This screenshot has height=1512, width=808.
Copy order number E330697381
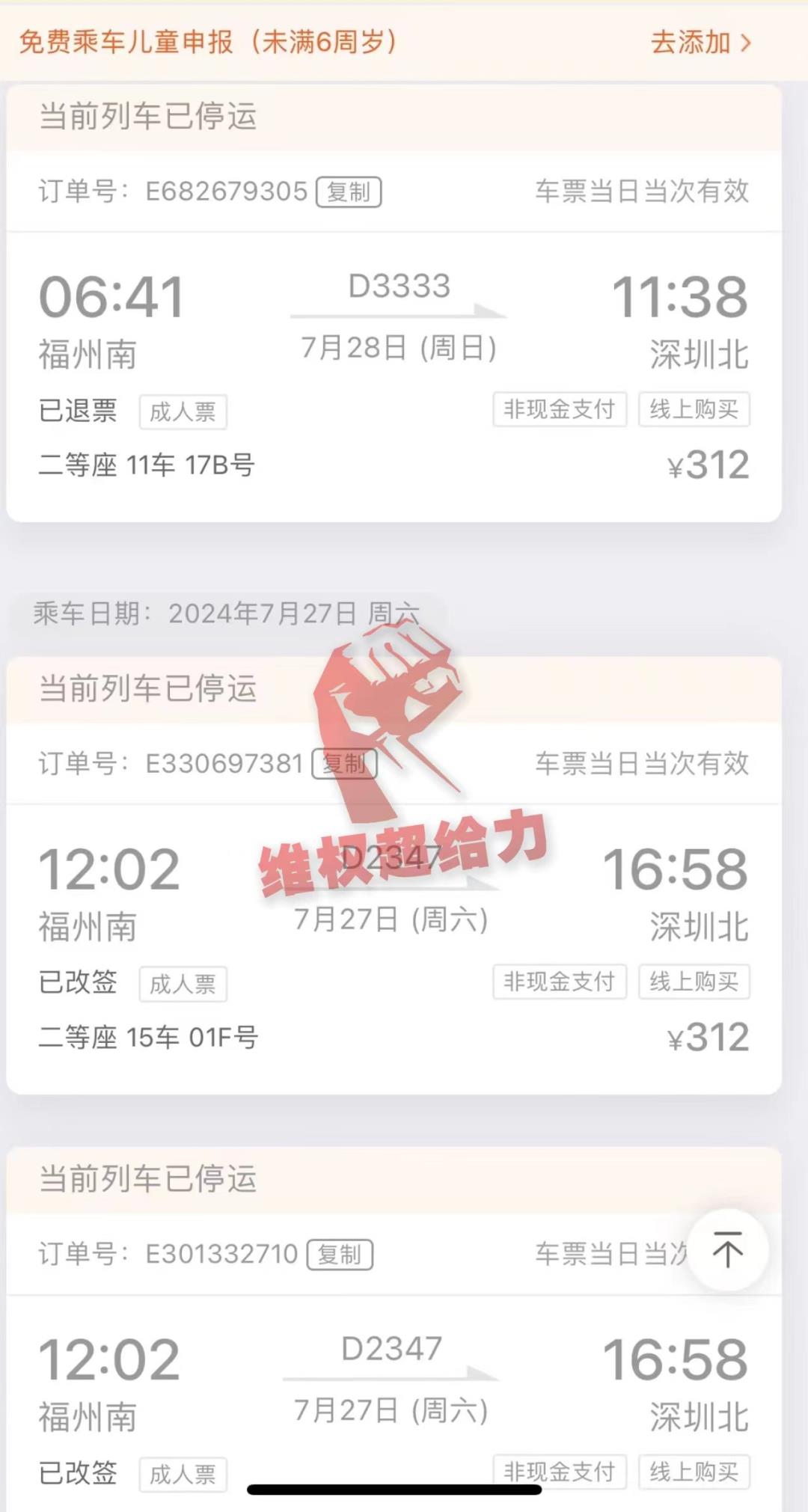click(344, 764)
